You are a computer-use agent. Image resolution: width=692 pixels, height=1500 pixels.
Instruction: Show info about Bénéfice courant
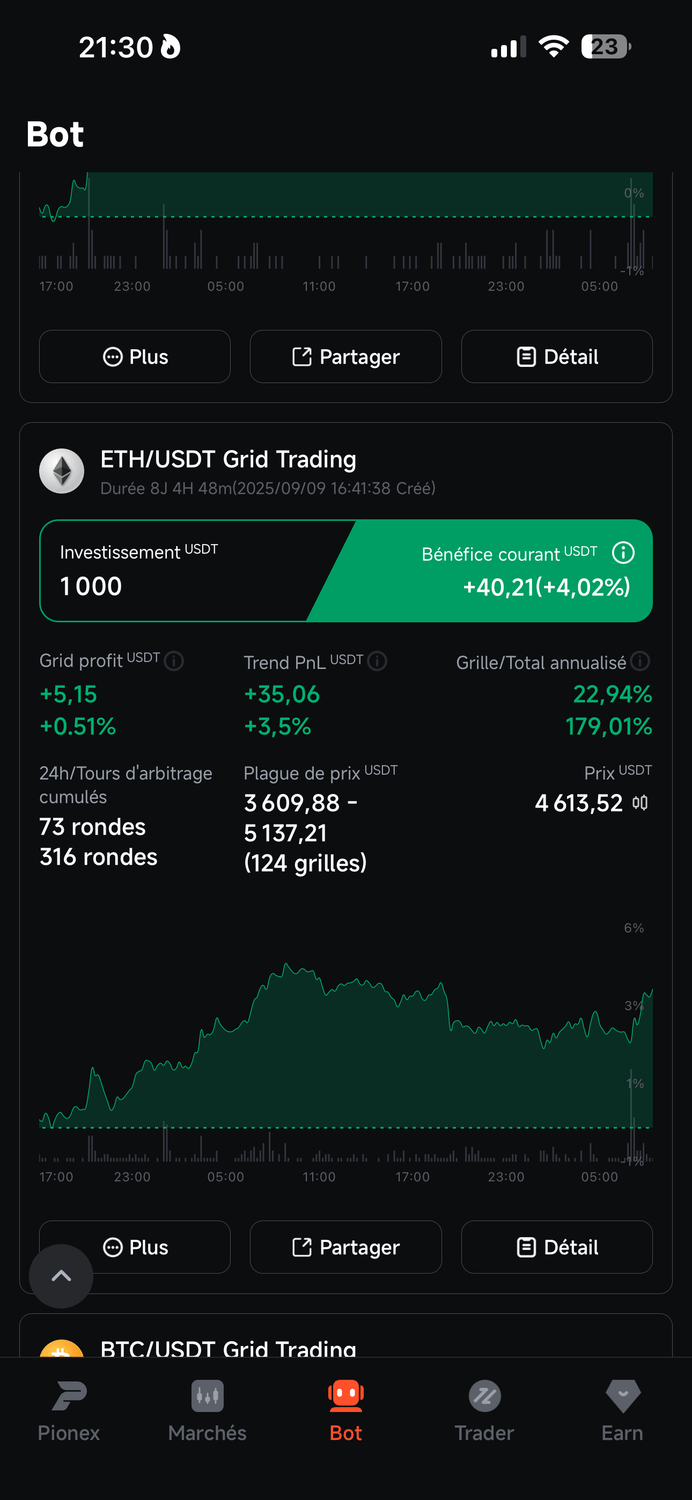coord(623,553)
